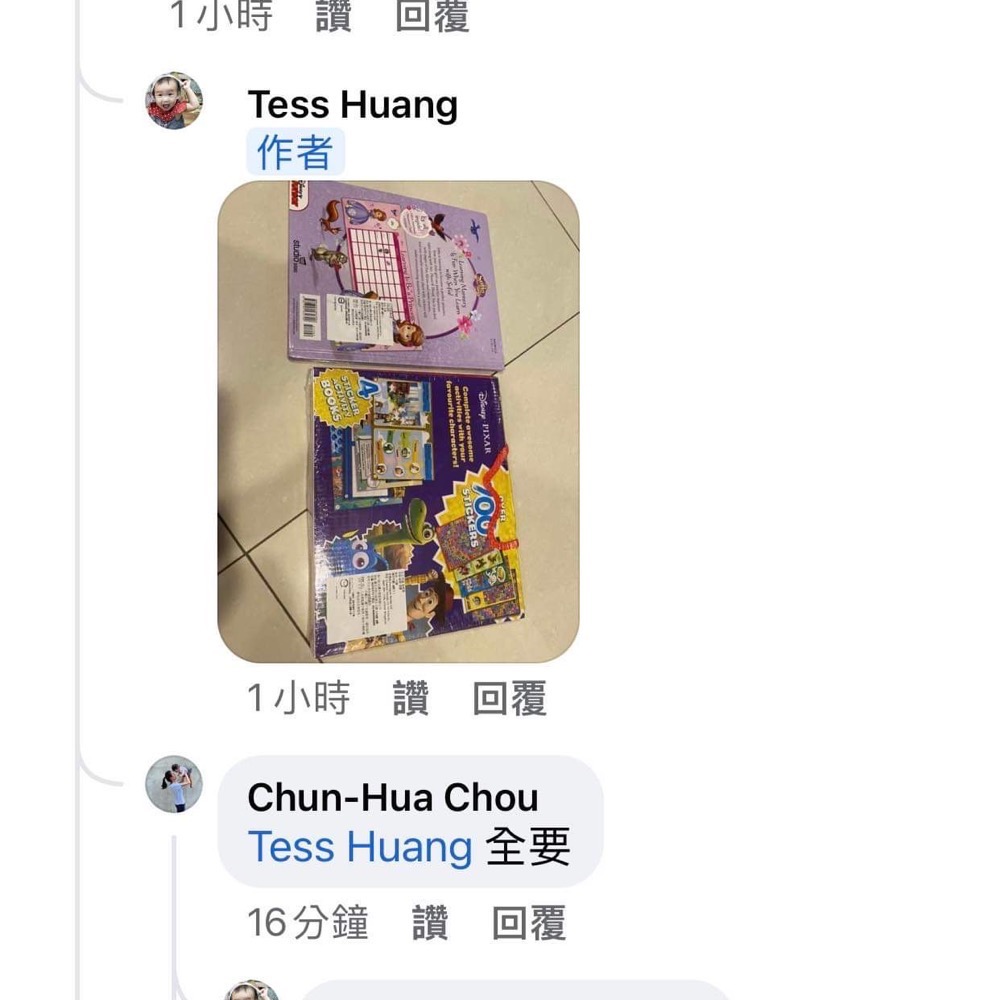Image resolution: width=1000 pixels, height=1000 pixels.
Task: Tap the Tess Huang mention in reply
Action: point(360,847)
